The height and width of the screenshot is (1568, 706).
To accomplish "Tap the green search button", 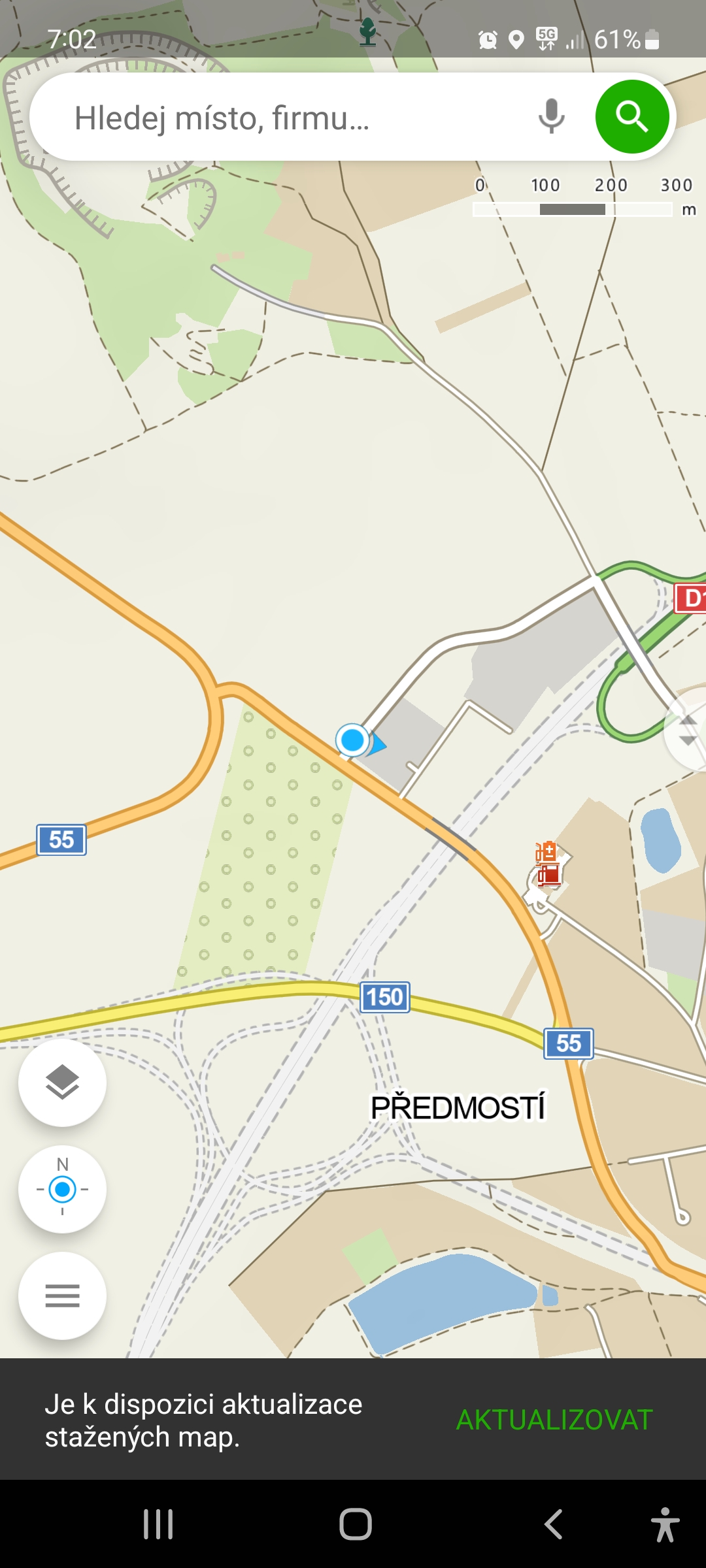I will click(632, 117).
